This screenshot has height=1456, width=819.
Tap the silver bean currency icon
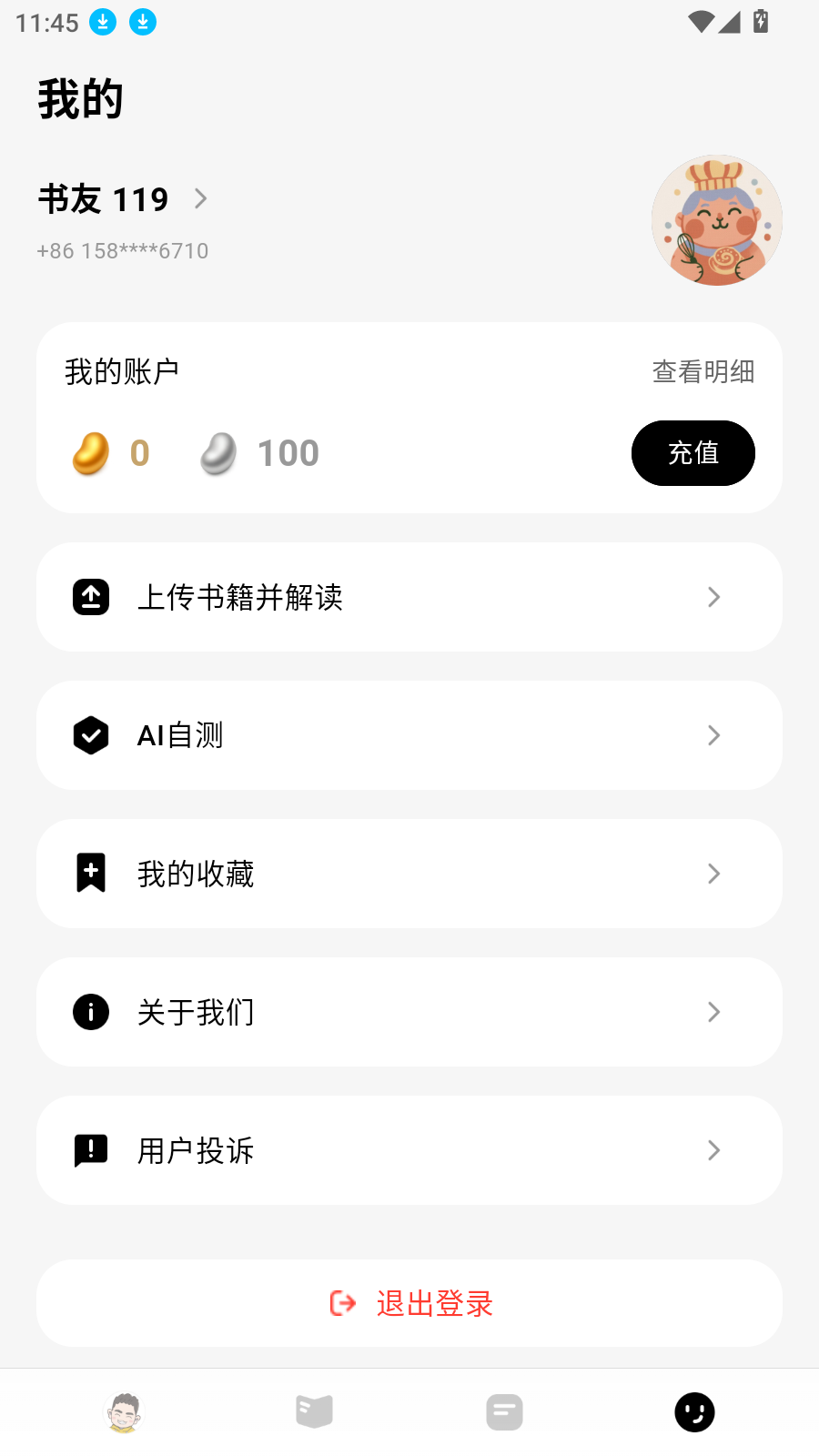[x=218, y=453]
